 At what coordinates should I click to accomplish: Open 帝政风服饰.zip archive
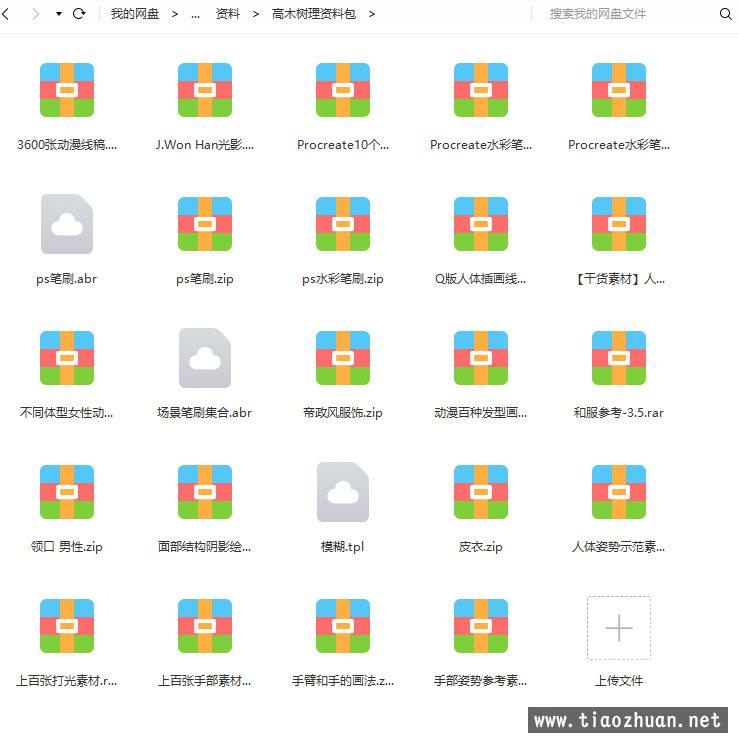[x=343, y=359]
